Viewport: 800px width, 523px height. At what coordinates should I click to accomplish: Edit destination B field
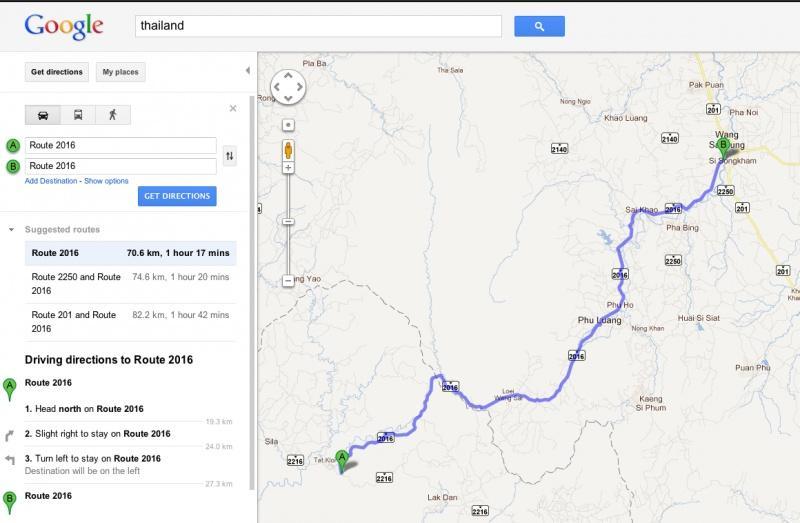pos(121,166)
